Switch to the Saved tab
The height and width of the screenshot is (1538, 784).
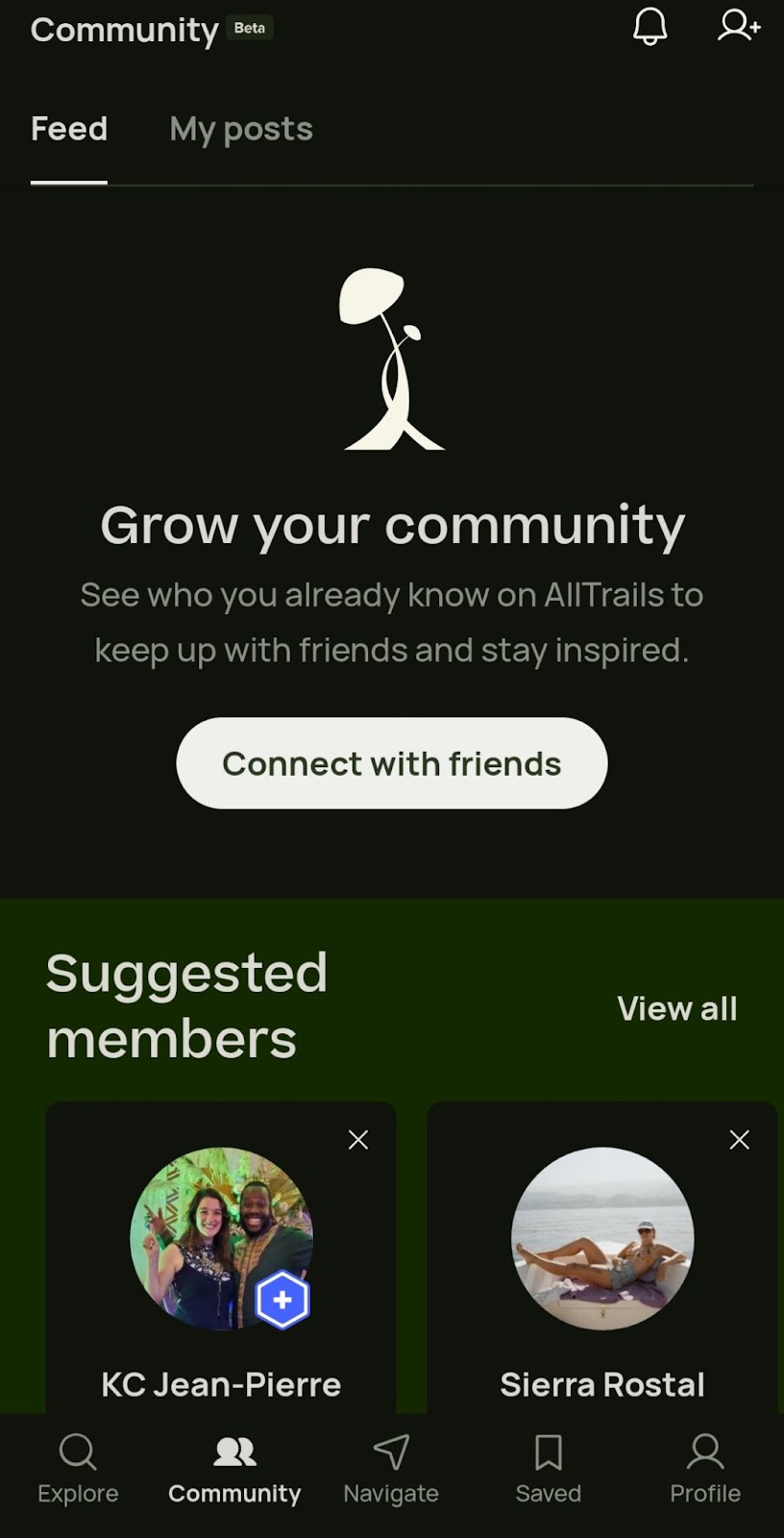pyautogui.click(x=548, y=1469)
